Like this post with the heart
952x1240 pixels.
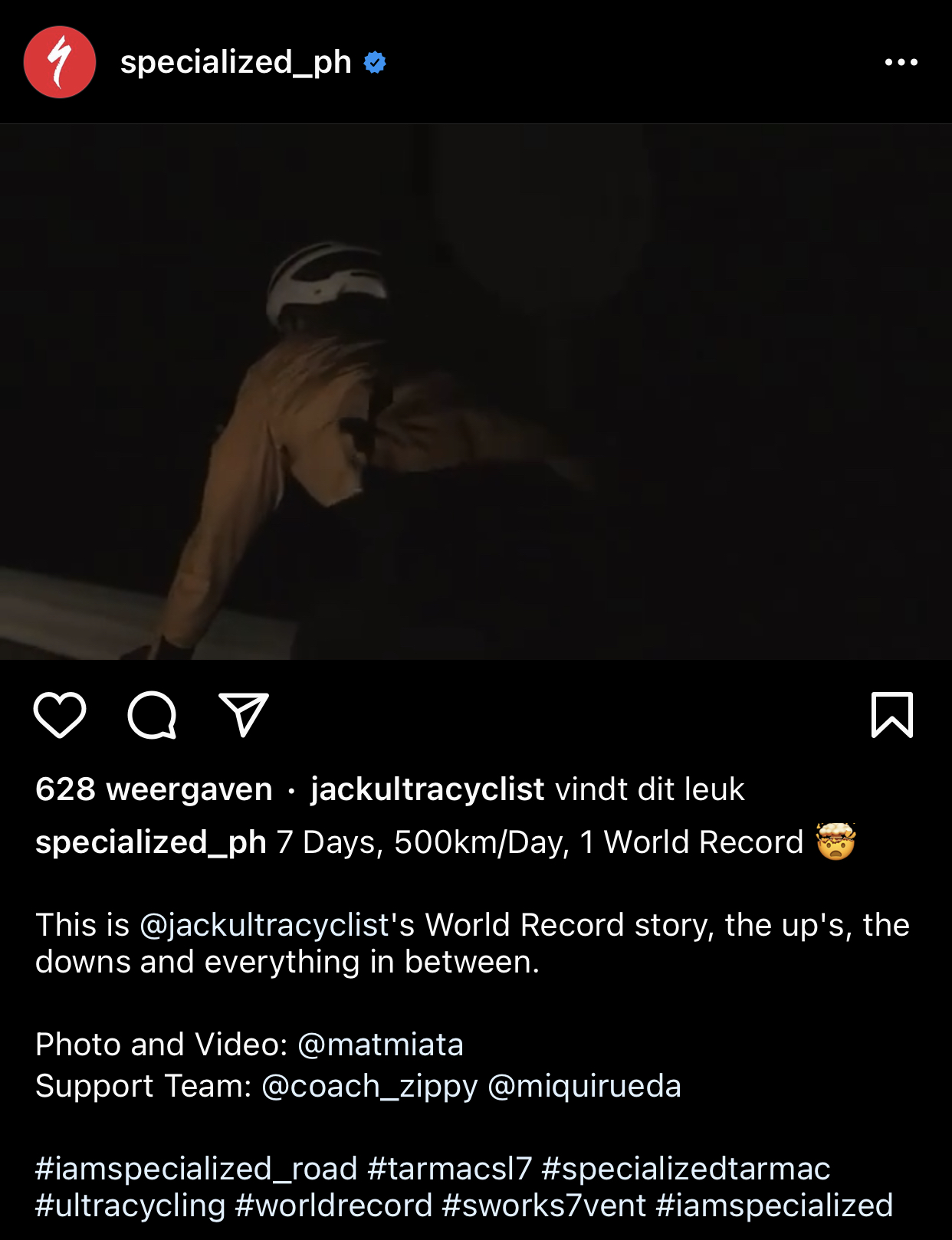60,715
